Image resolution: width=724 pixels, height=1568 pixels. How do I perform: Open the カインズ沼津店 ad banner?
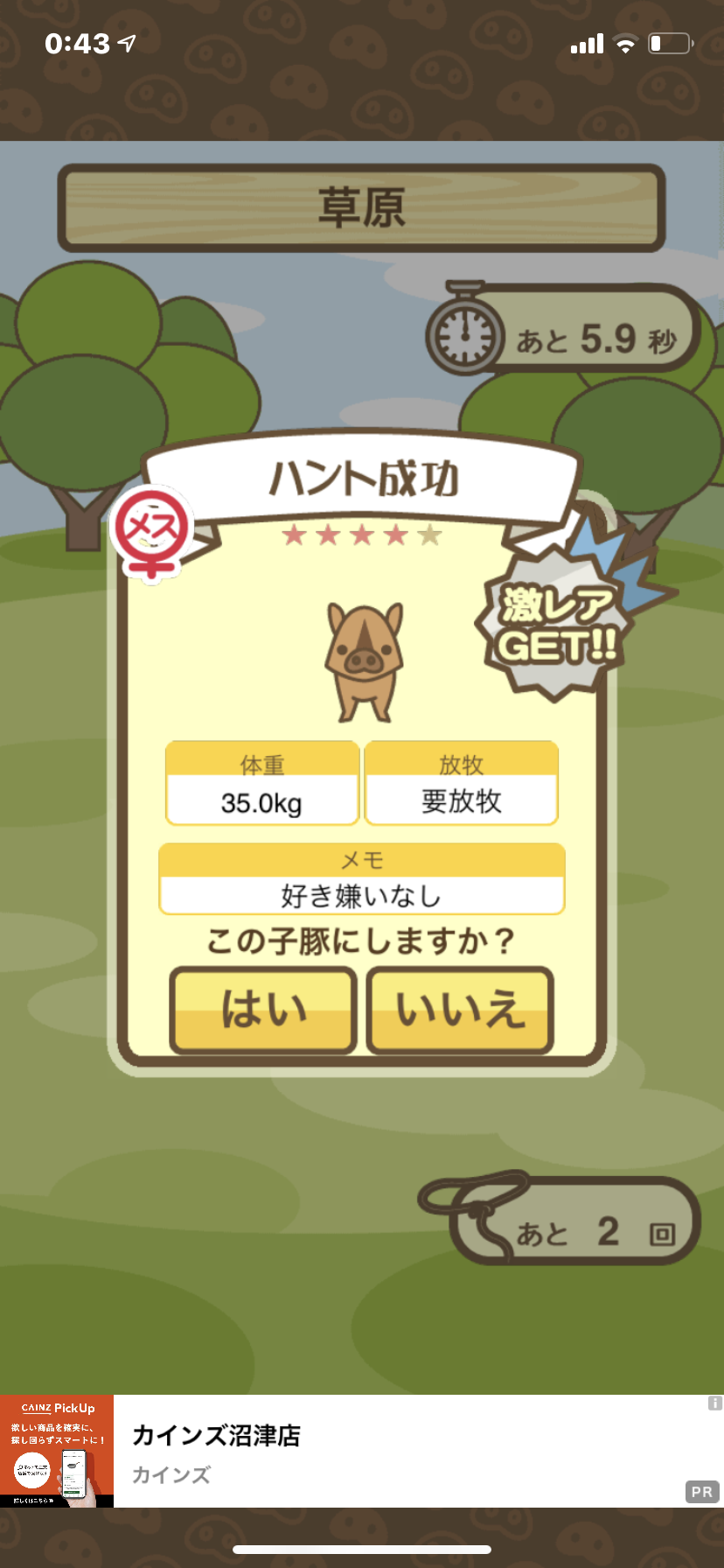click(x=350, y=1452)
